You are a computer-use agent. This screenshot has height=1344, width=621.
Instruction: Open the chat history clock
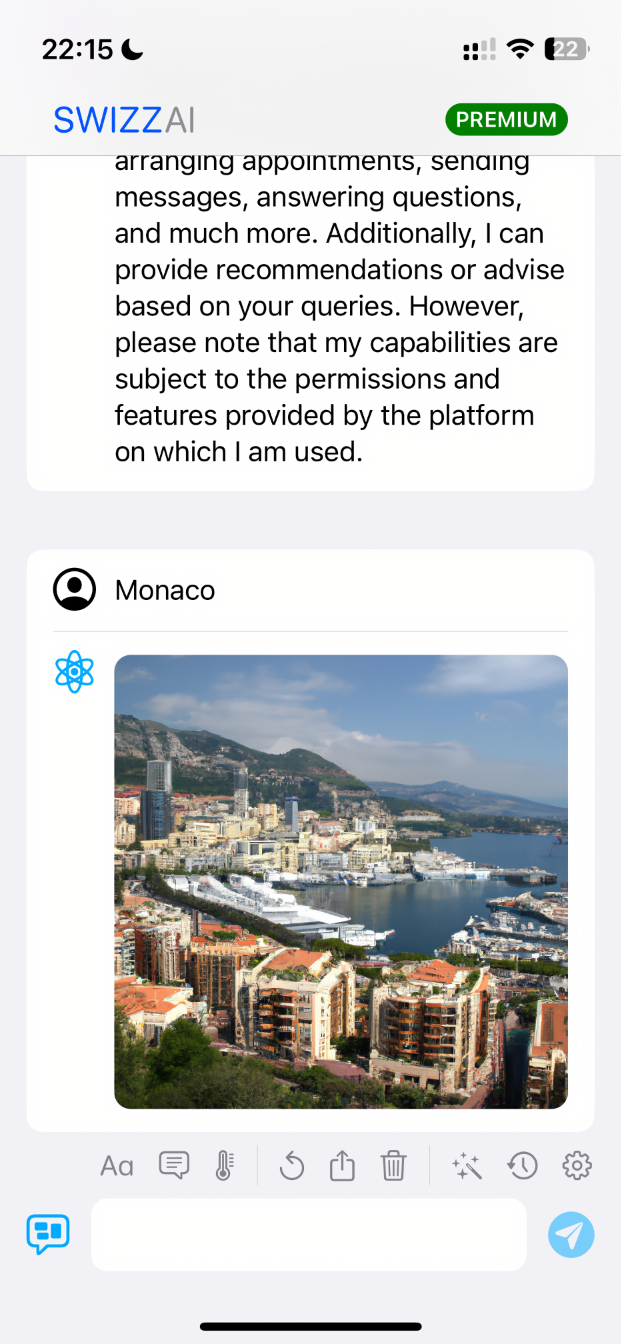point(522,1165)
